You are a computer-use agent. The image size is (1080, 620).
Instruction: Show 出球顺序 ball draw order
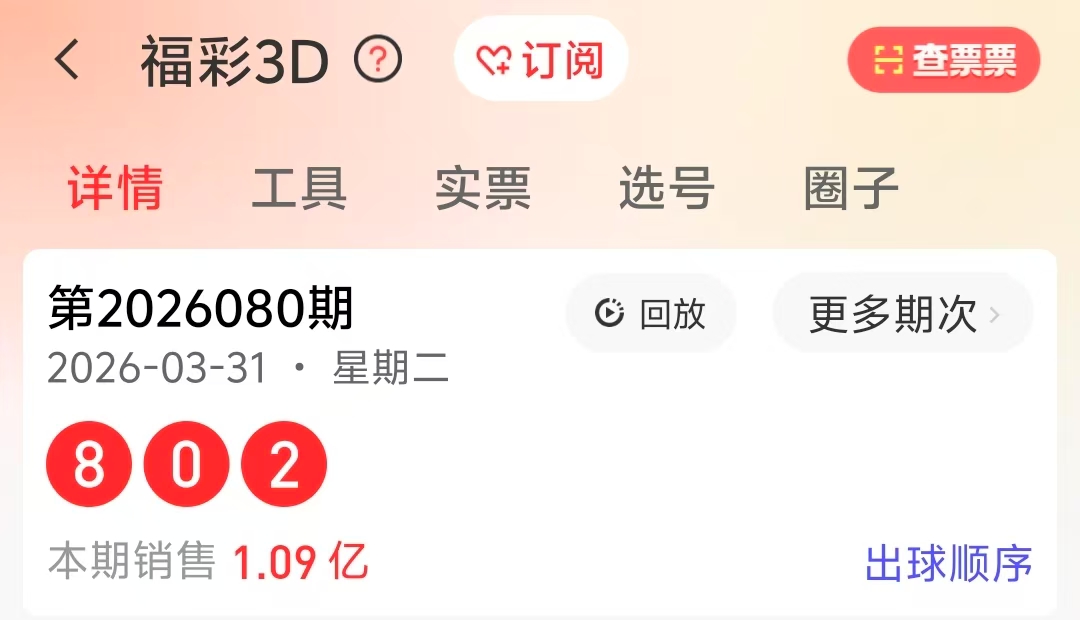click(948, 564)
